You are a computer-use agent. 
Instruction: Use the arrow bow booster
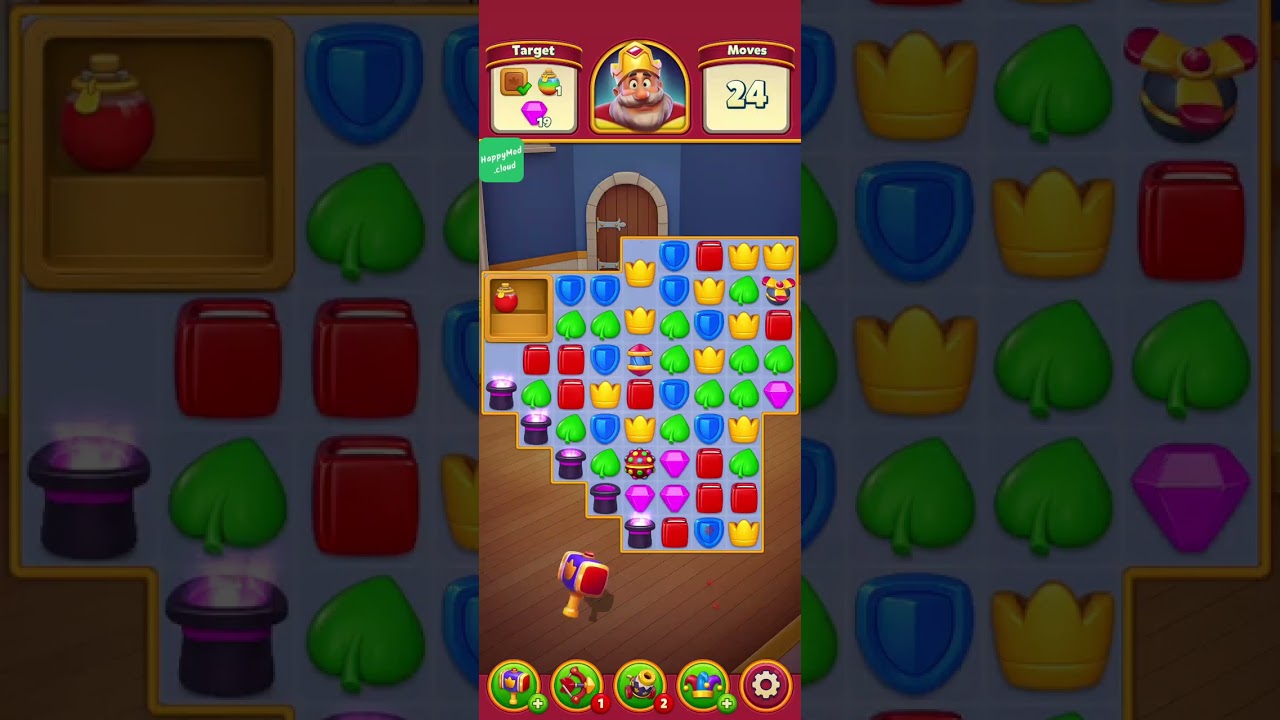coord(577,685)
